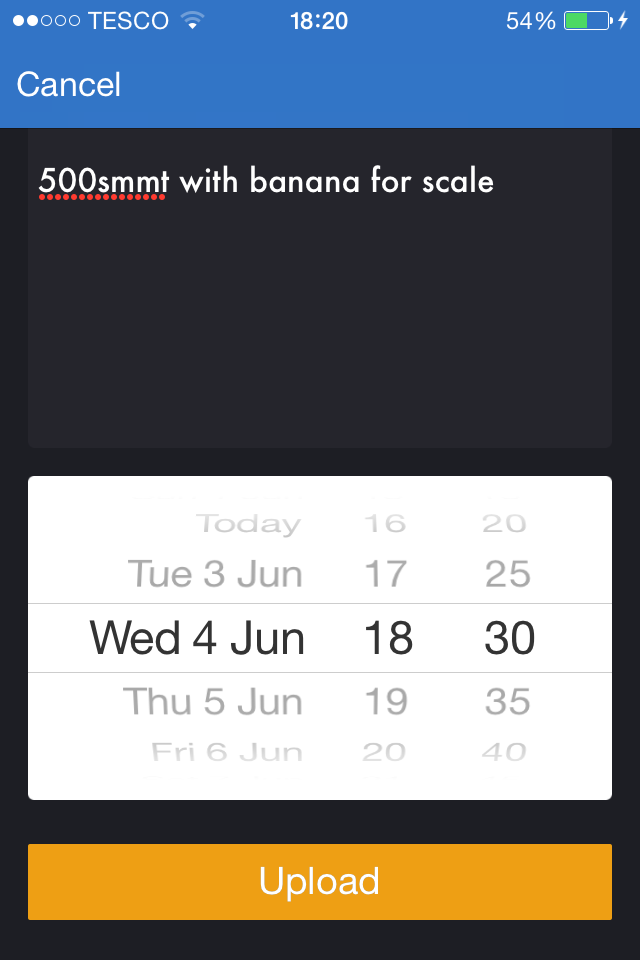Choose hour 17 in the picker
Viewport: 640px width, 960px height.
(386, 575)
